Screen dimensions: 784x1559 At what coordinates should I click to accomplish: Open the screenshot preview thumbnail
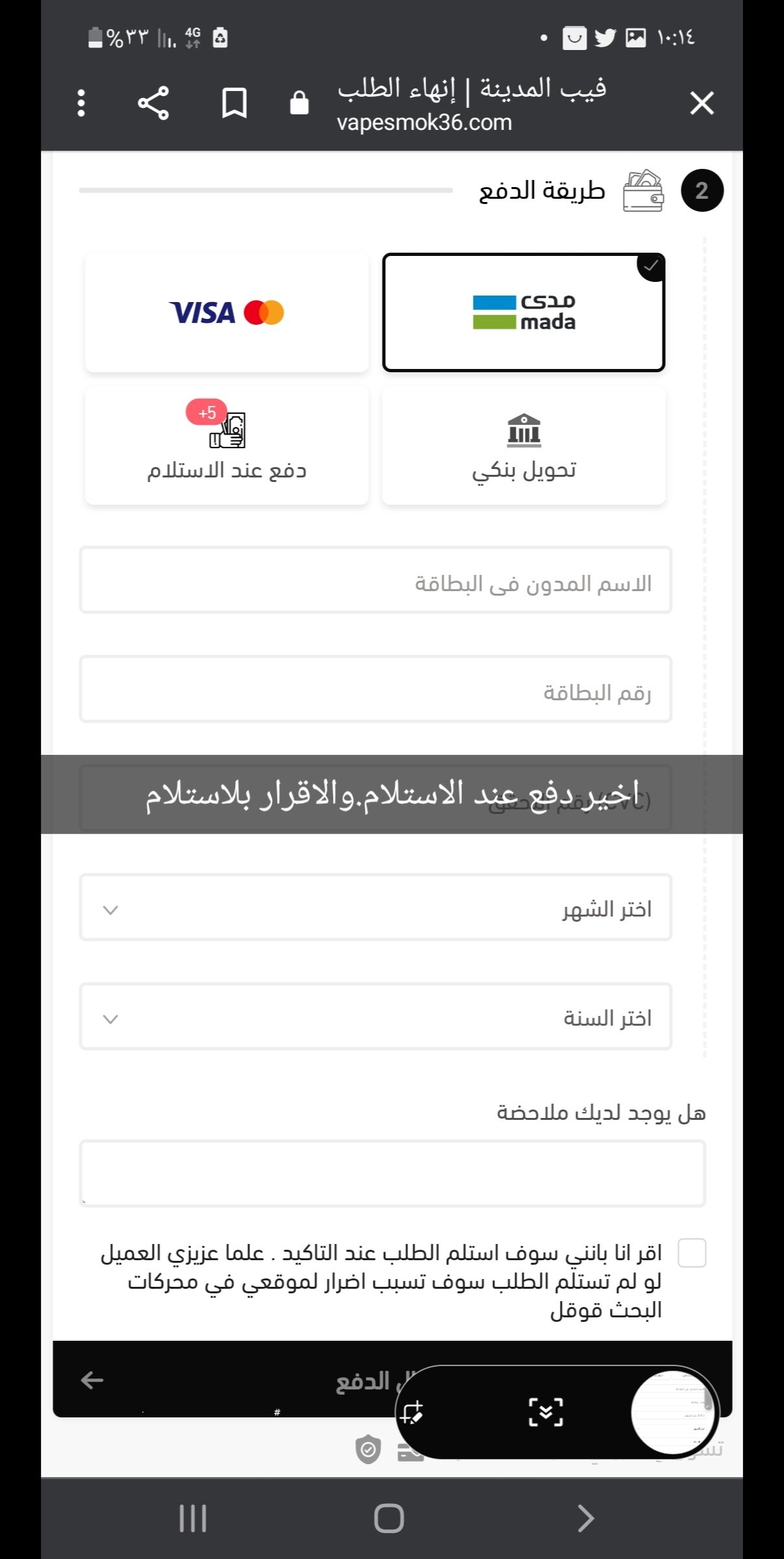(673, 1412)
